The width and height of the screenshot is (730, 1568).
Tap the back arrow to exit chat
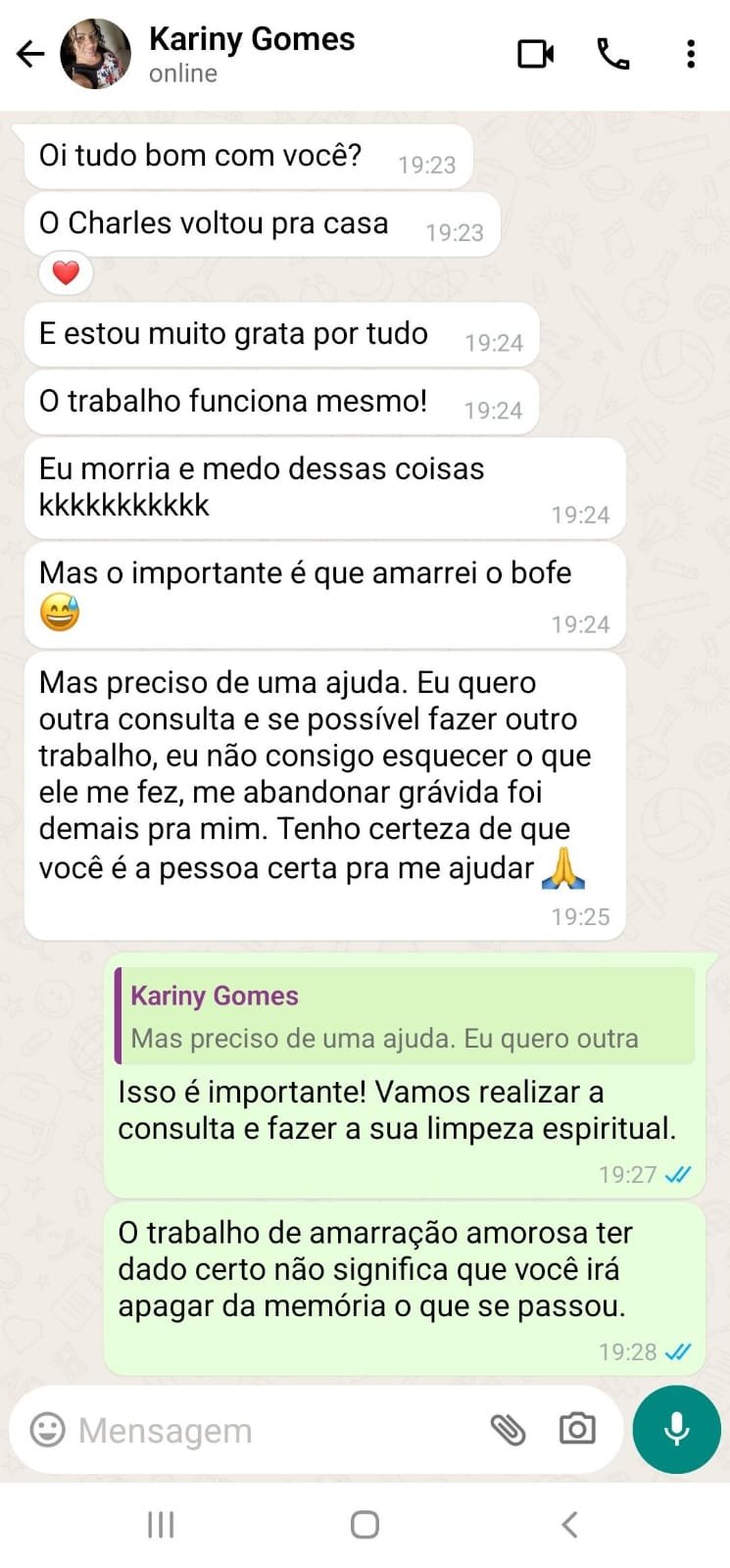click(x=29, y=55)
